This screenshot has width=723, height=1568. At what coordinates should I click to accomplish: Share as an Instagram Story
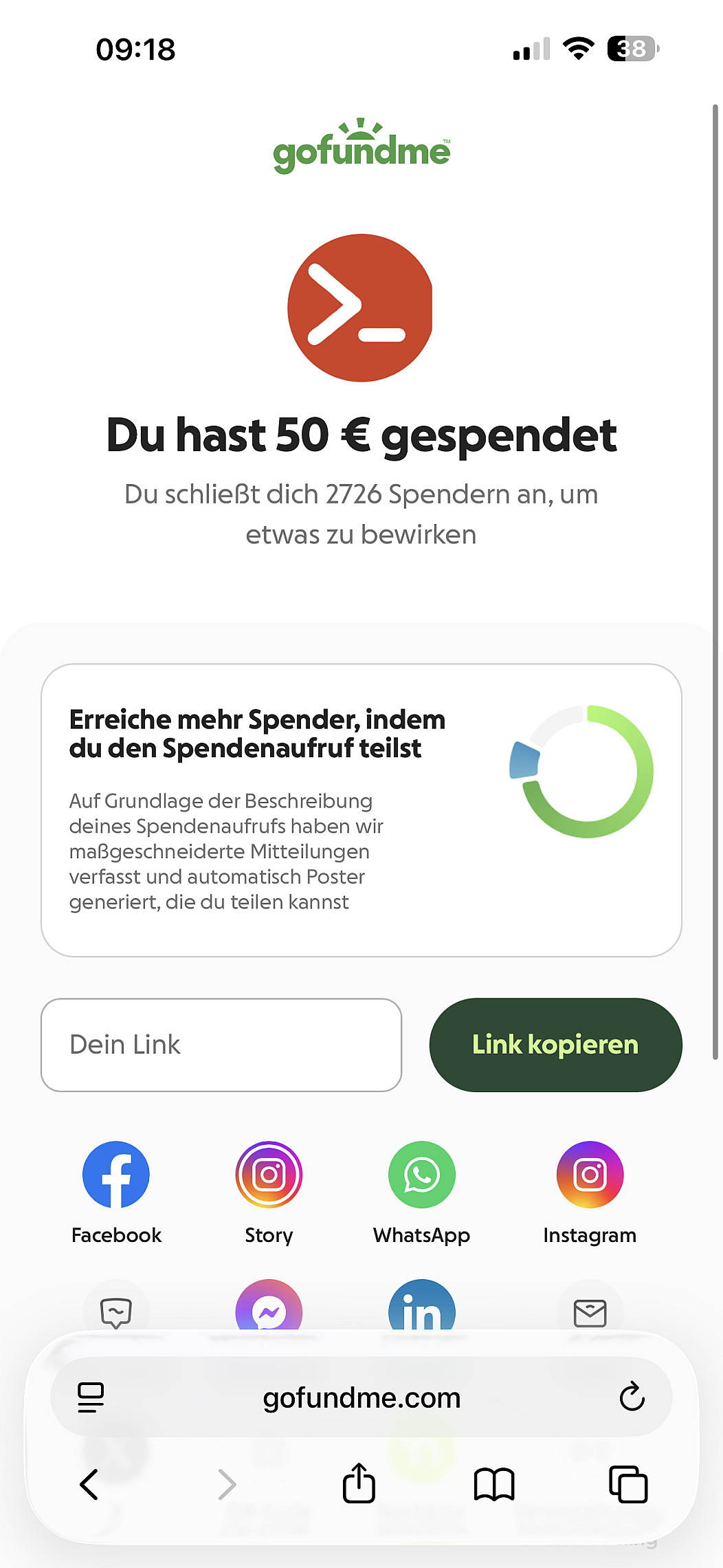(269, 1175)
